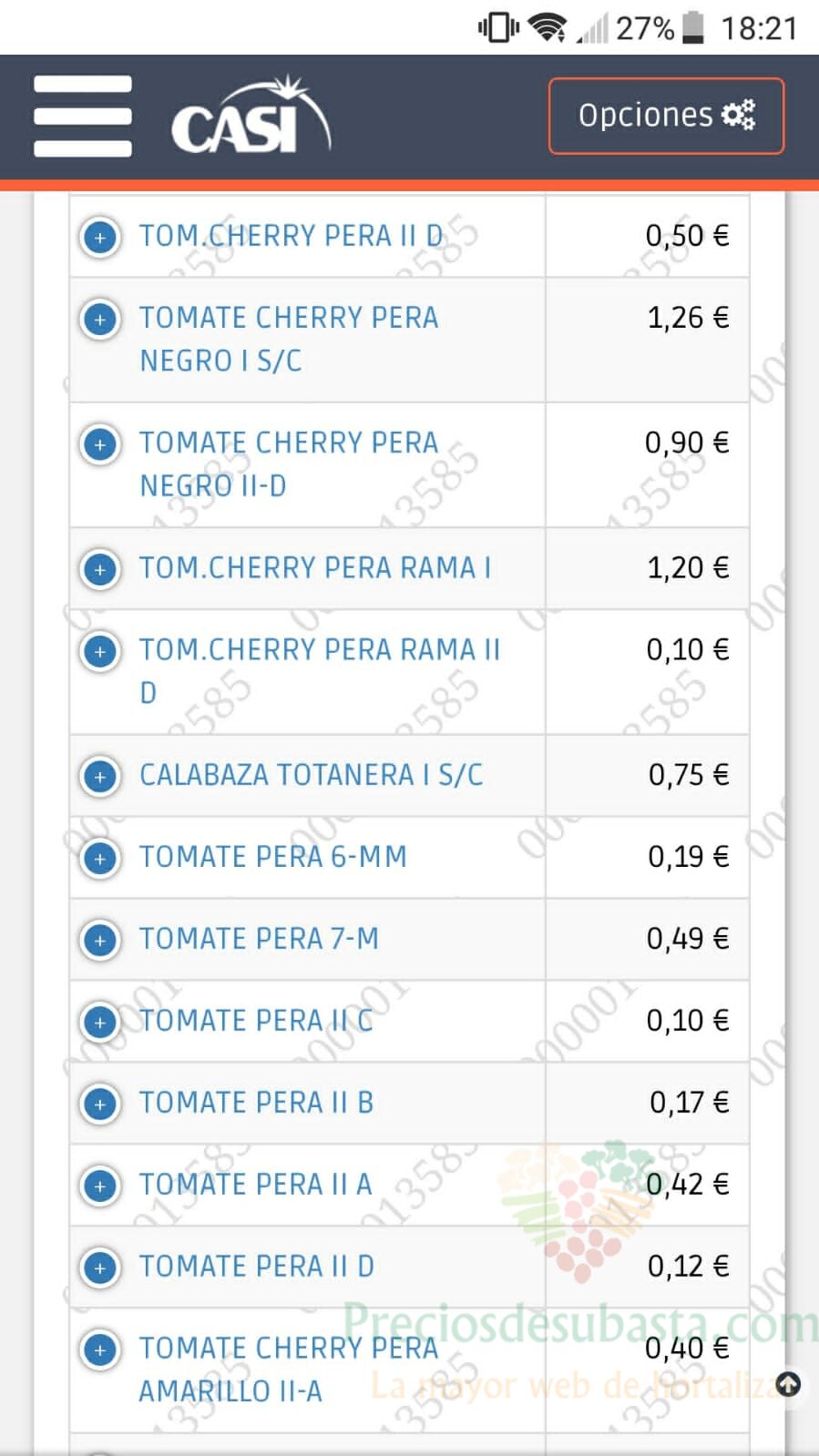
Task: Expand the TOM.CHERRY PERA RAMA I row
Action: point(100,570)
